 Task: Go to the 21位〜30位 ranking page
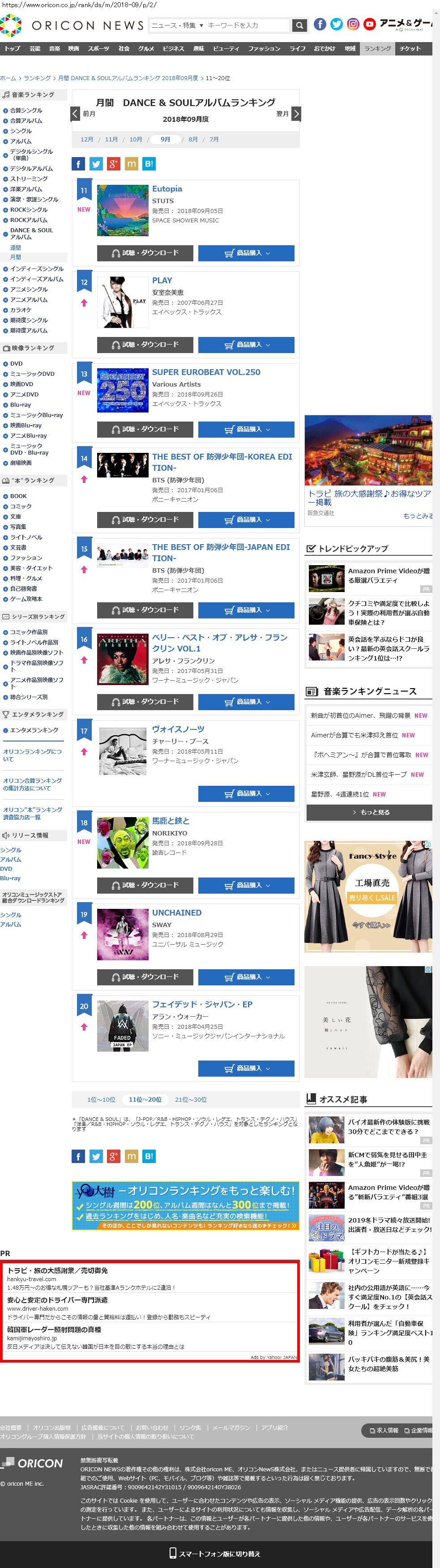coord(191,1099)
